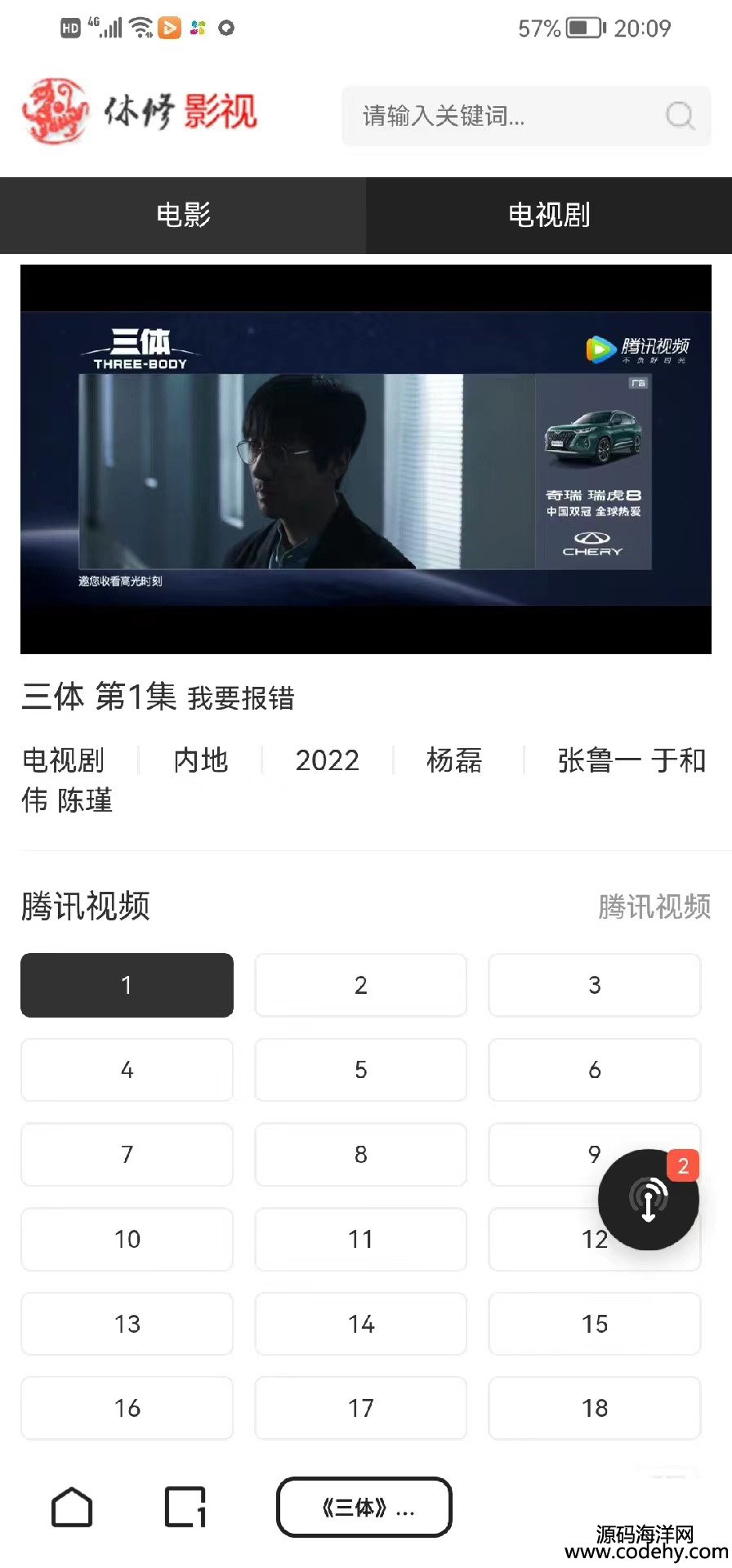The height and width of the screenshot is (1568, 732).
Task: Go to the browser home page
Action: click(72, 1507)
